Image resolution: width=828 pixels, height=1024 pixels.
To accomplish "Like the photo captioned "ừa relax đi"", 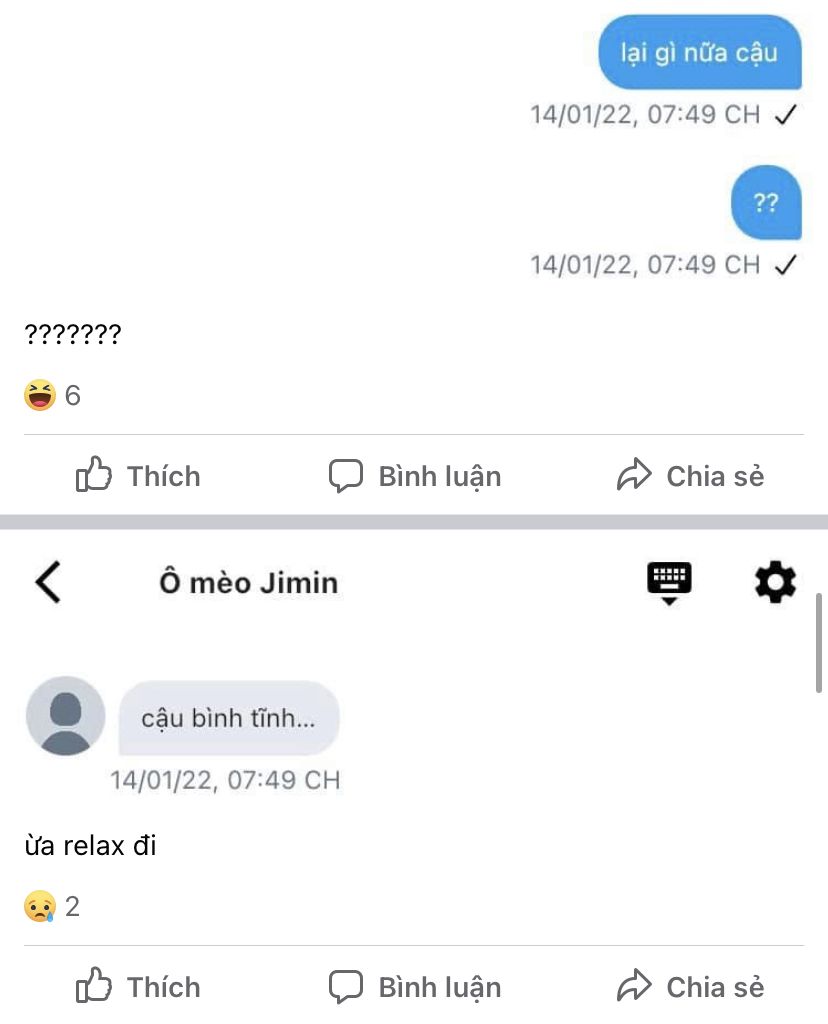I will (138, 987).
